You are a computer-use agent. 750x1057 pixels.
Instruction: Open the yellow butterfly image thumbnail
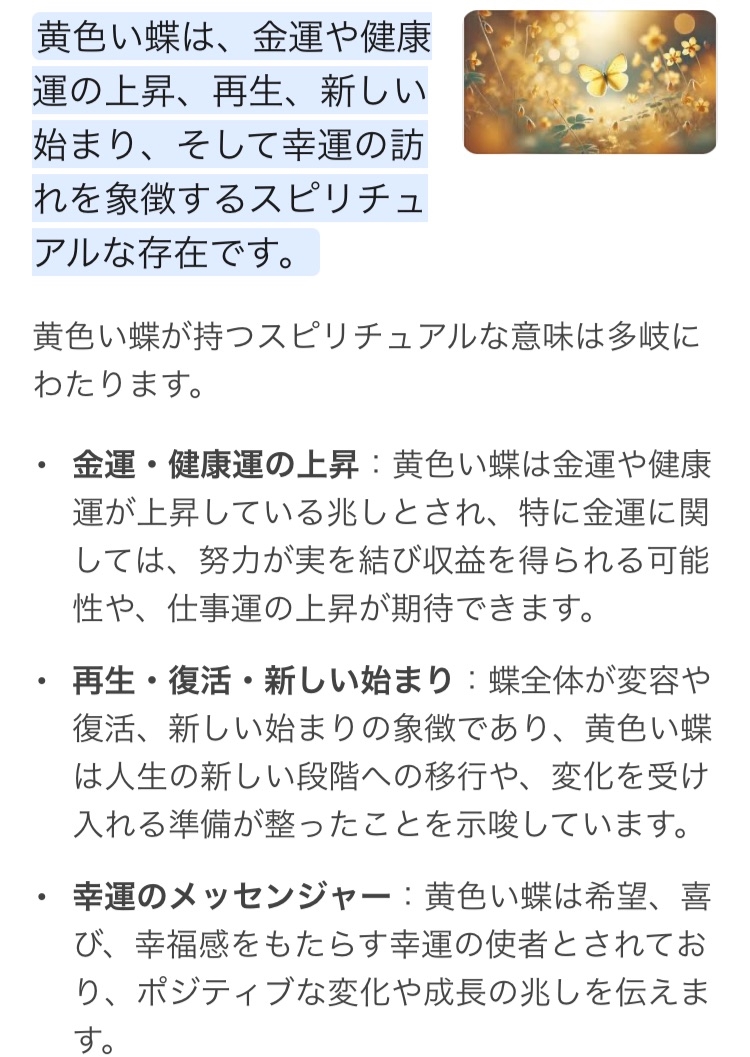click(x=590, y=82)
